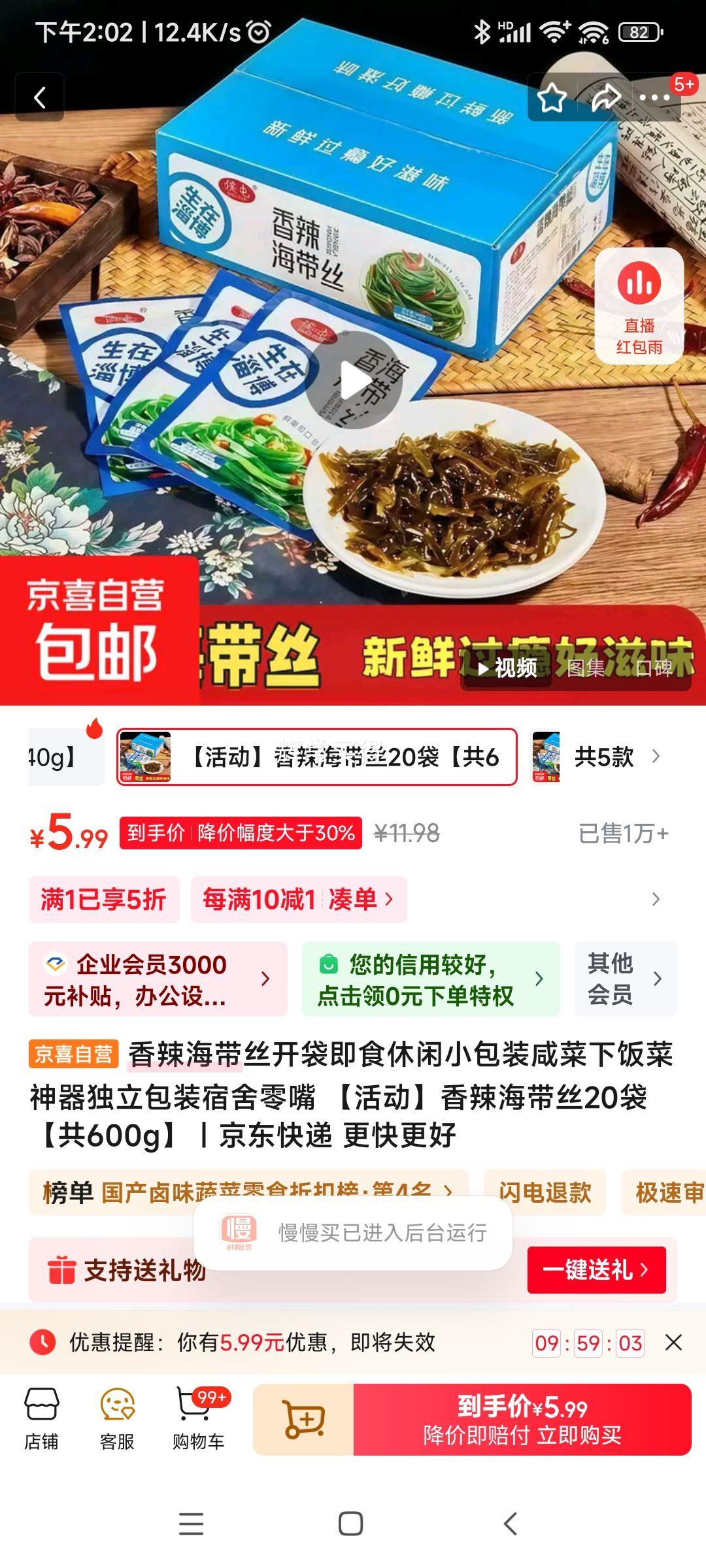Go back using the top-left arrow
This screenshot has width=706, height=1568.
[41, 96]
